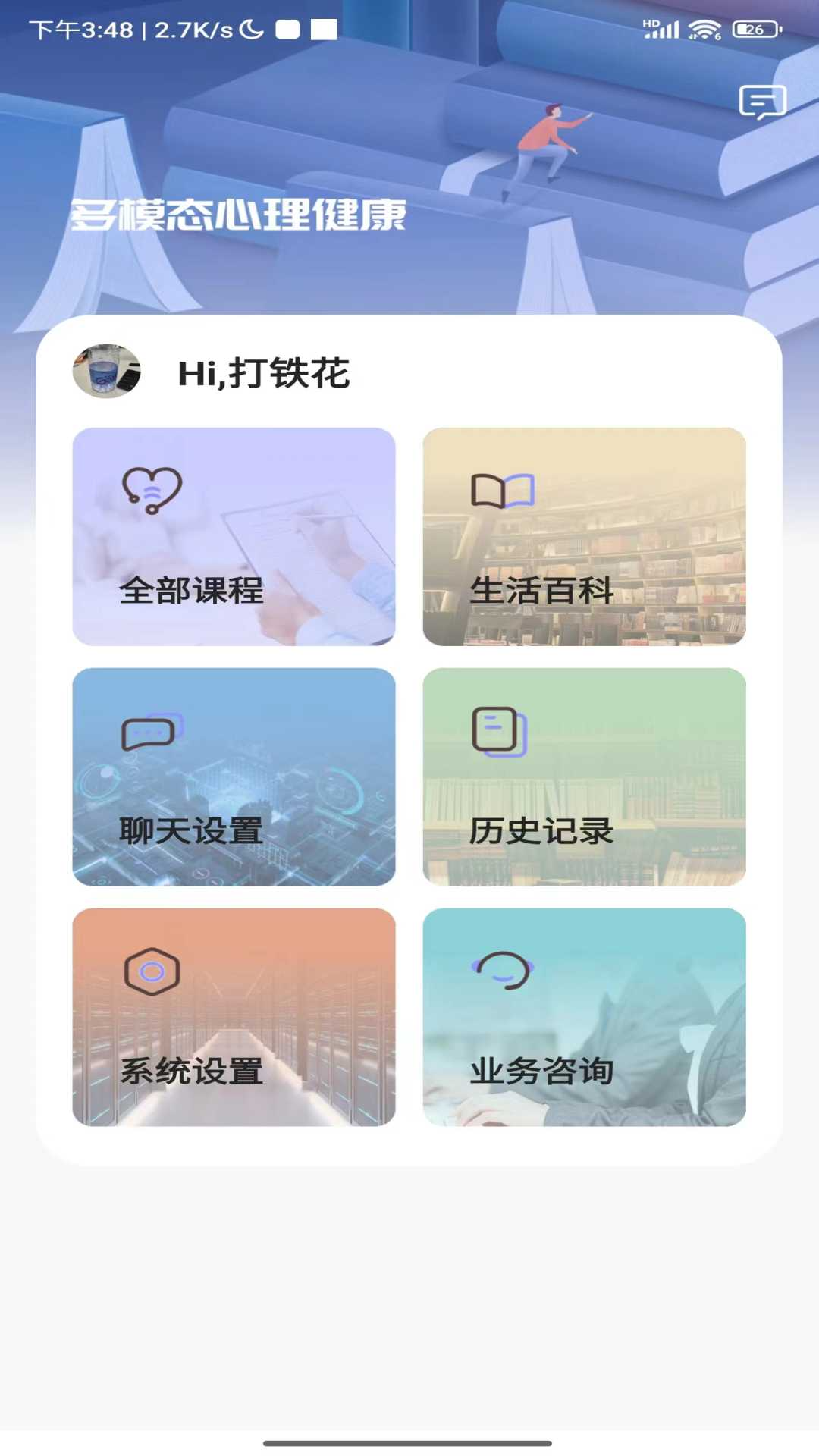Open the 全部课程 course card
This screenshot has width=819, height=1456.
234,537
